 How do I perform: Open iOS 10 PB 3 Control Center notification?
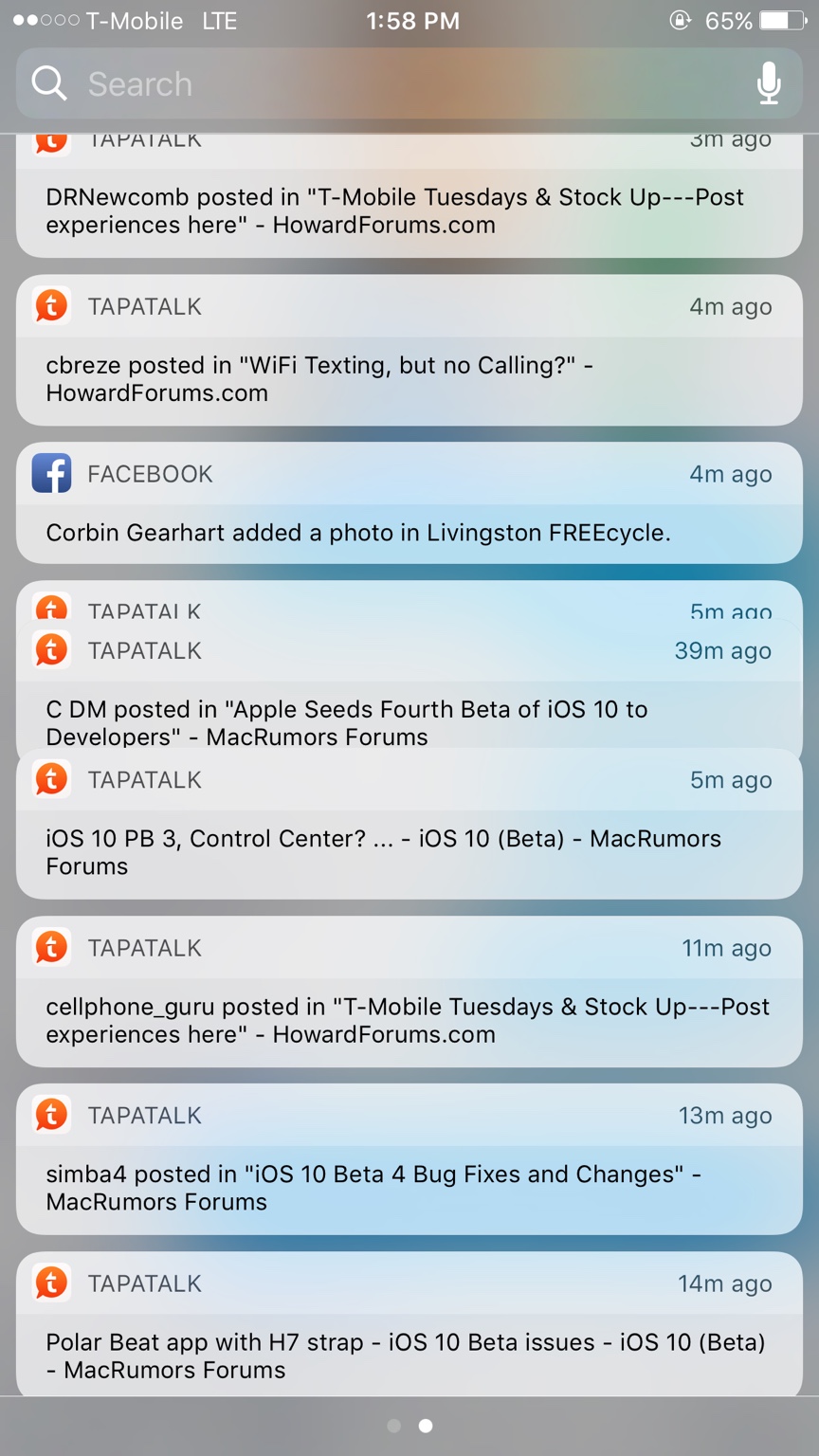click(408, 851)
